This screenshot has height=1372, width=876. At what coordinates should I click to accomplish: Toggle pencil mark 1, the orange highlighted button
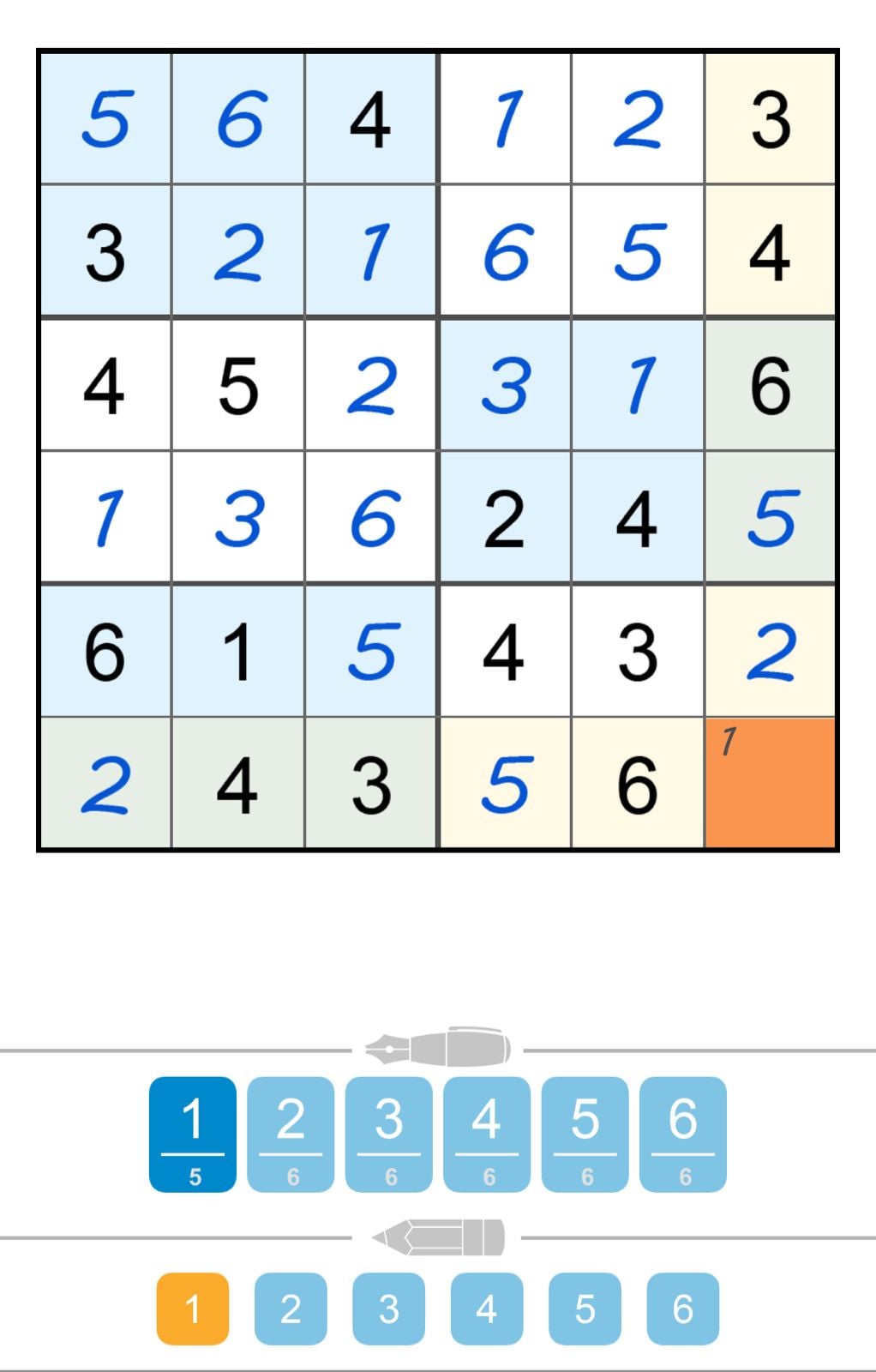click(x=193, y=1309)
